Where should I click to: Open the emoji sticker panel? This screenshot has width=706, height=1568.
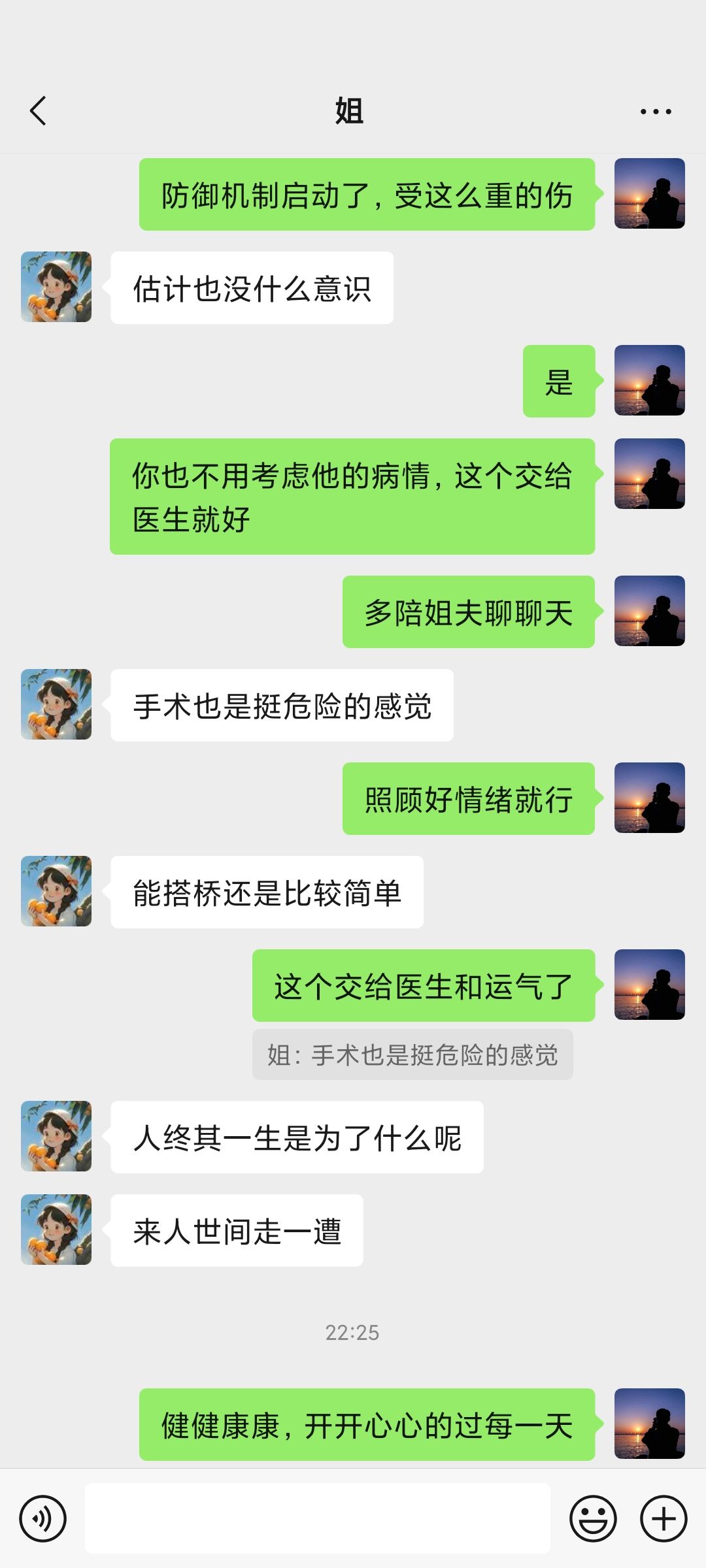tap(593, 1518)
